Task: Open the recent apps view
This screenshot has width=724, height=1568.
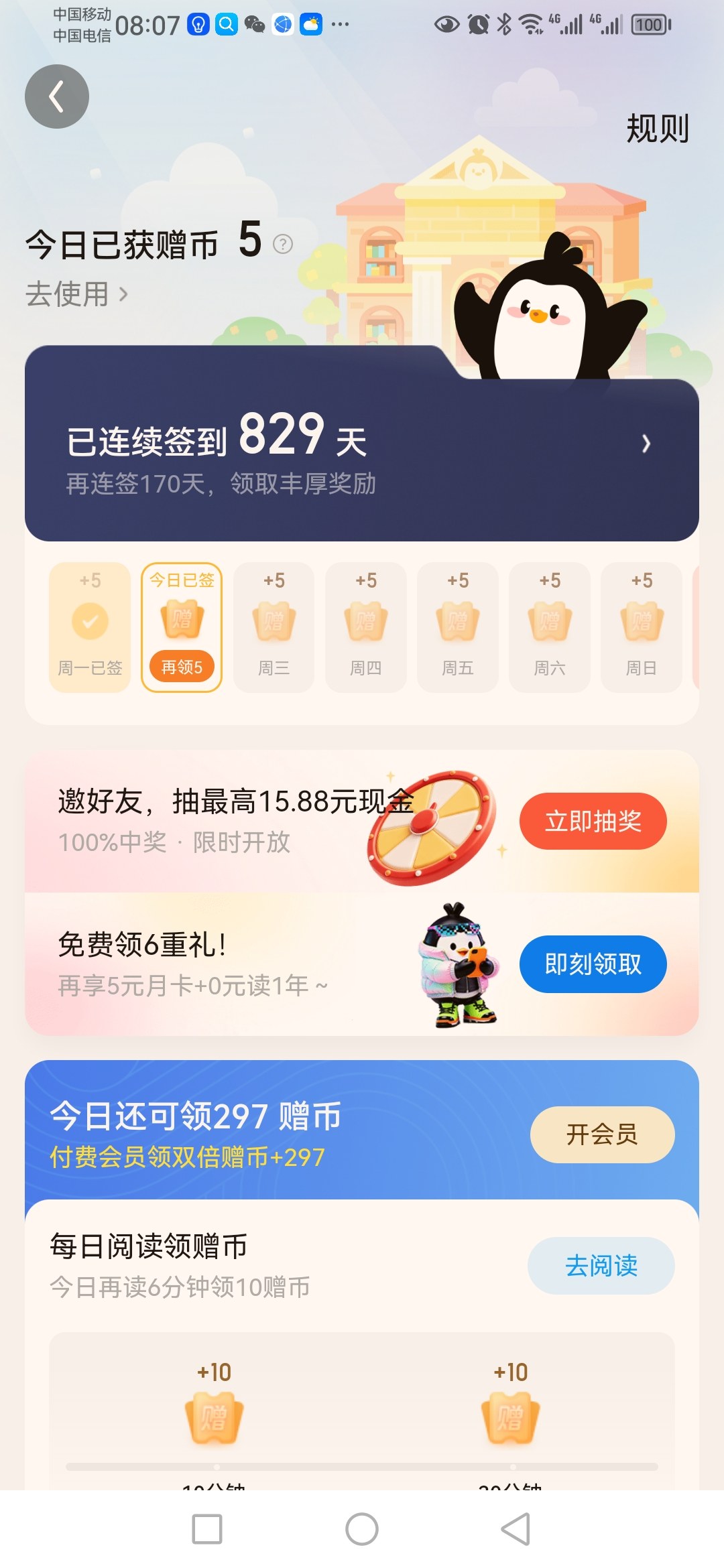Action: click(207, 1529)
